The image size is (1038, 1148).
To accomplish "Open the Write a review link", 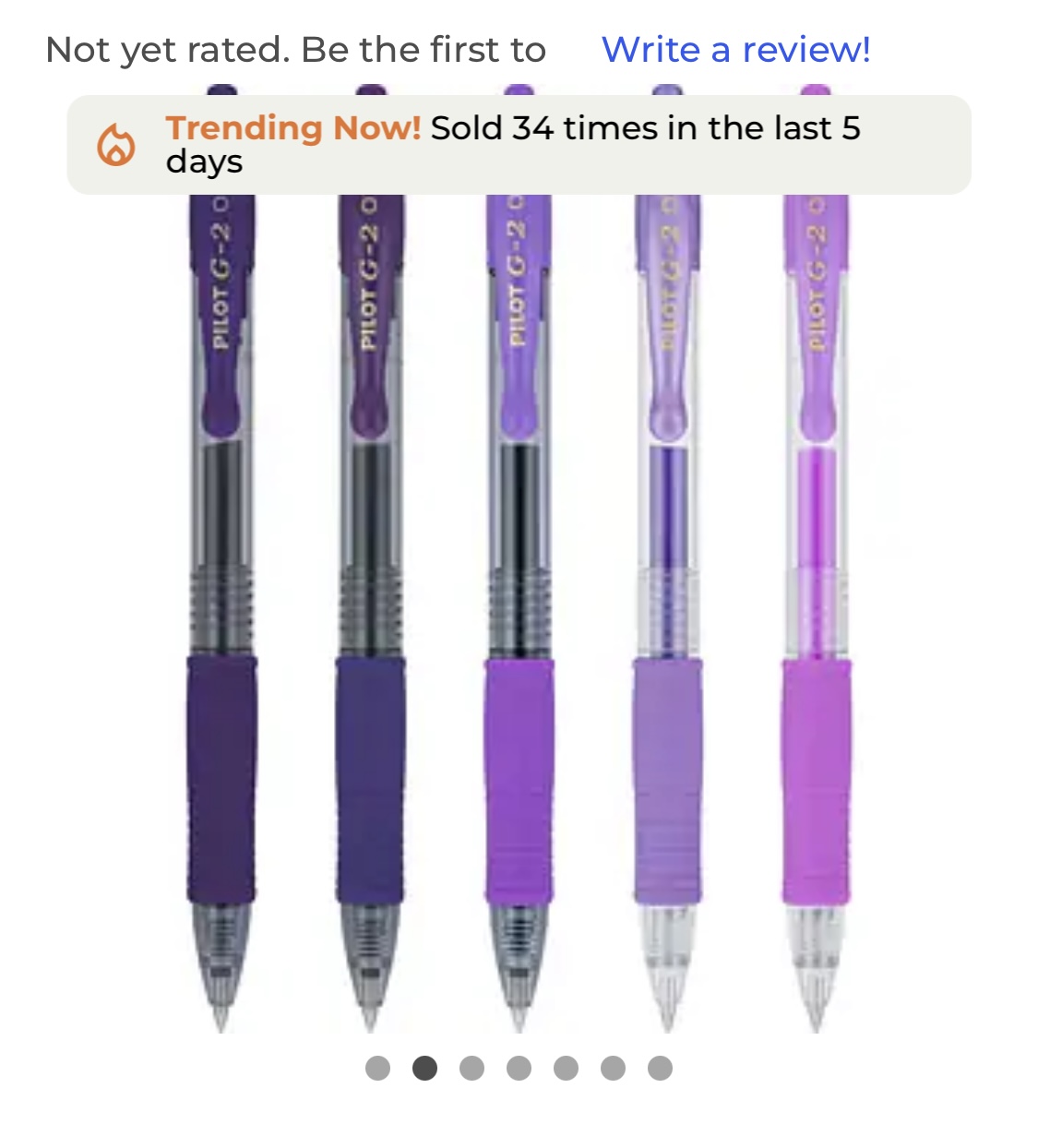I will (735, 50).
